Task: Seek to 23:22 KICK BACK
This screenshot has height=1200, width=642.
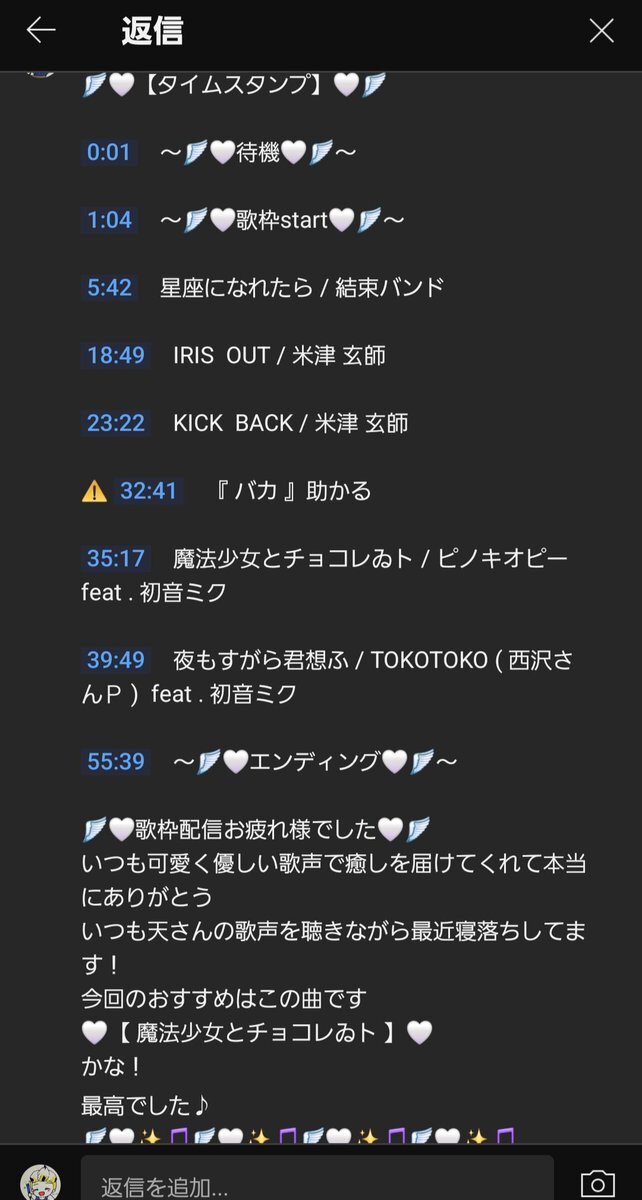Action: (116, 423)
